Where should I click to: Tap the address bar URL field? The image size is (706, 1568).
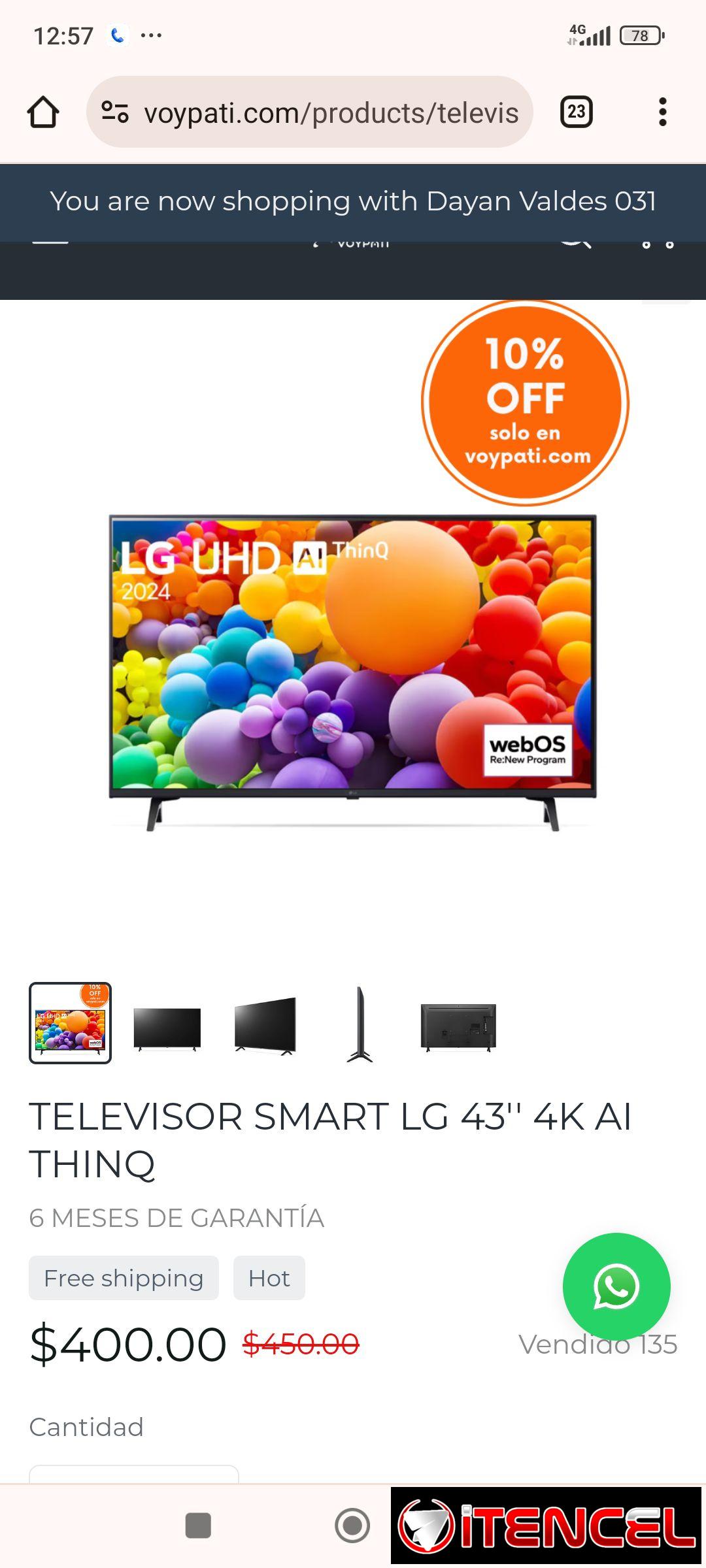[327, 112]
